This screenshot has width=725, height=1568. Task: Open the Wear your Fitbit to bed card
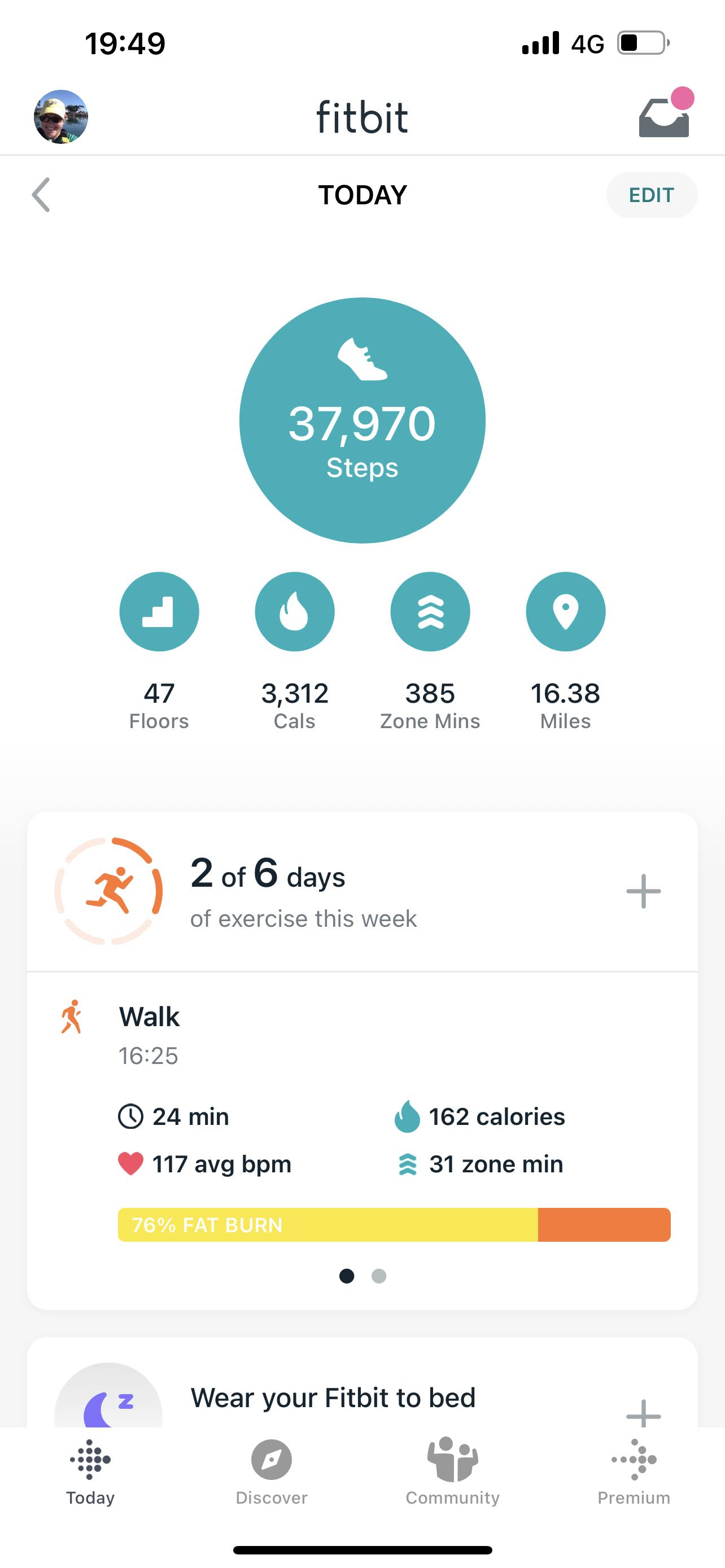(x=333, y=1398)
